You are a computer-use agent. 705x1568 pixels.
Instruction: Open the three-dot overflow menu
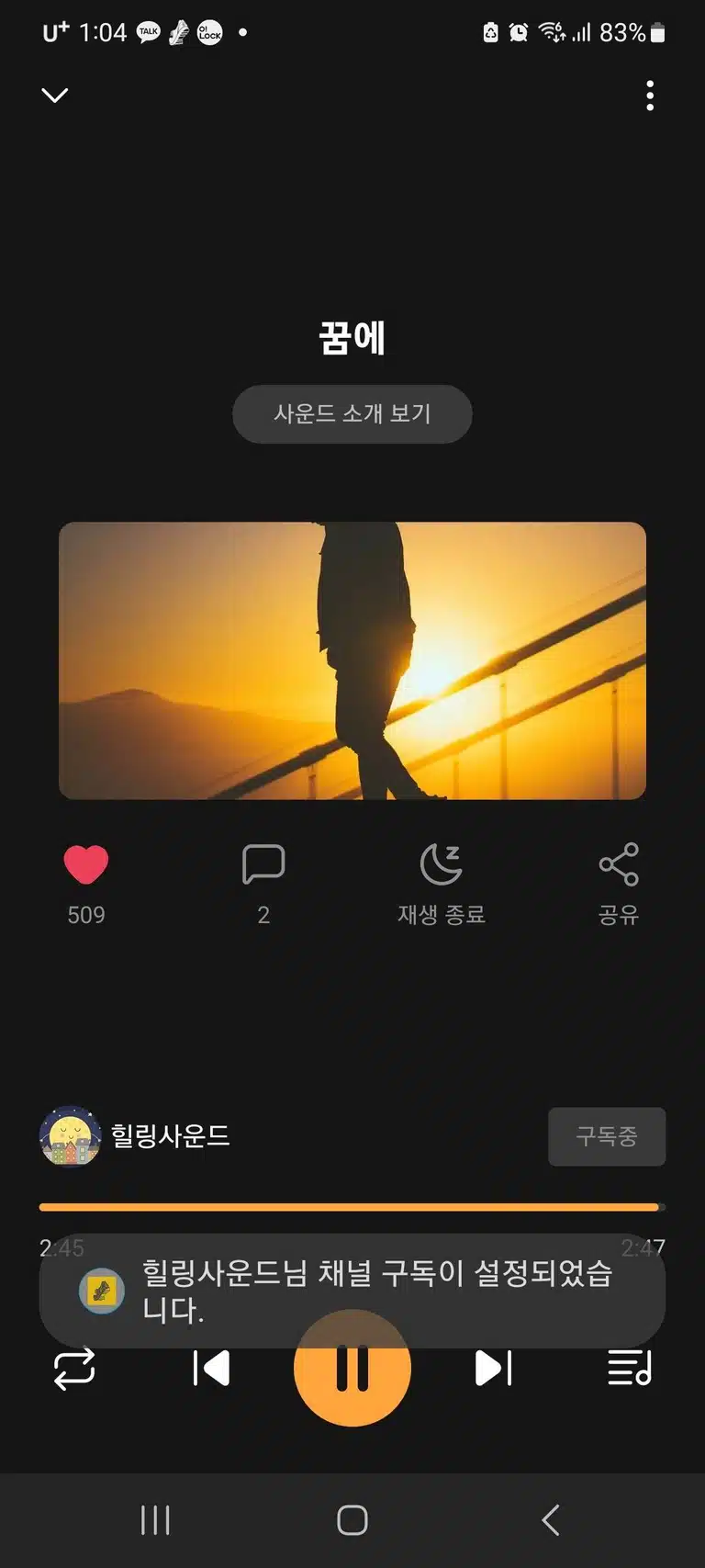coord(650,96)
